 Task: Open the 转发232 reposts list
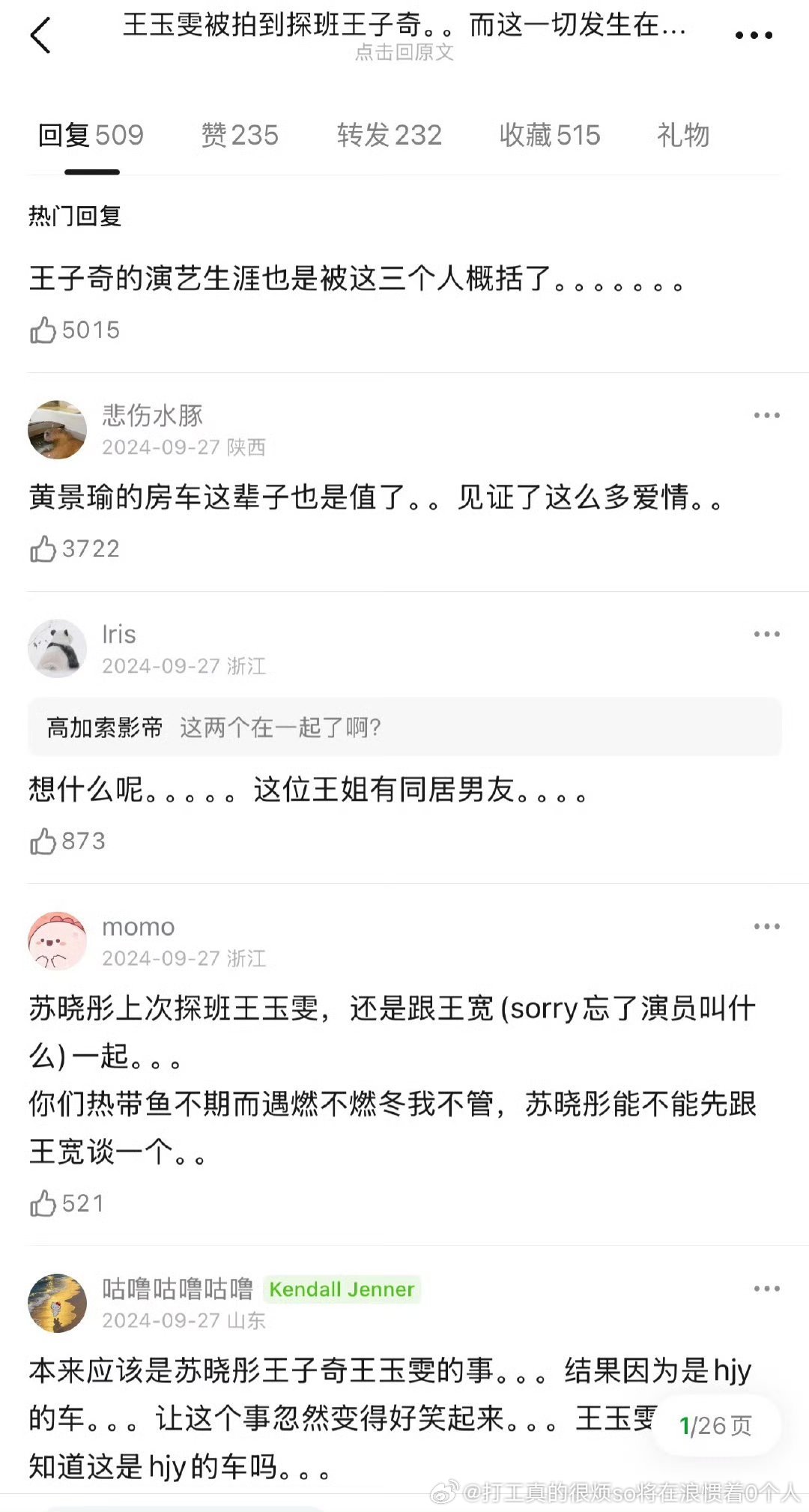[x=389, y=136]
